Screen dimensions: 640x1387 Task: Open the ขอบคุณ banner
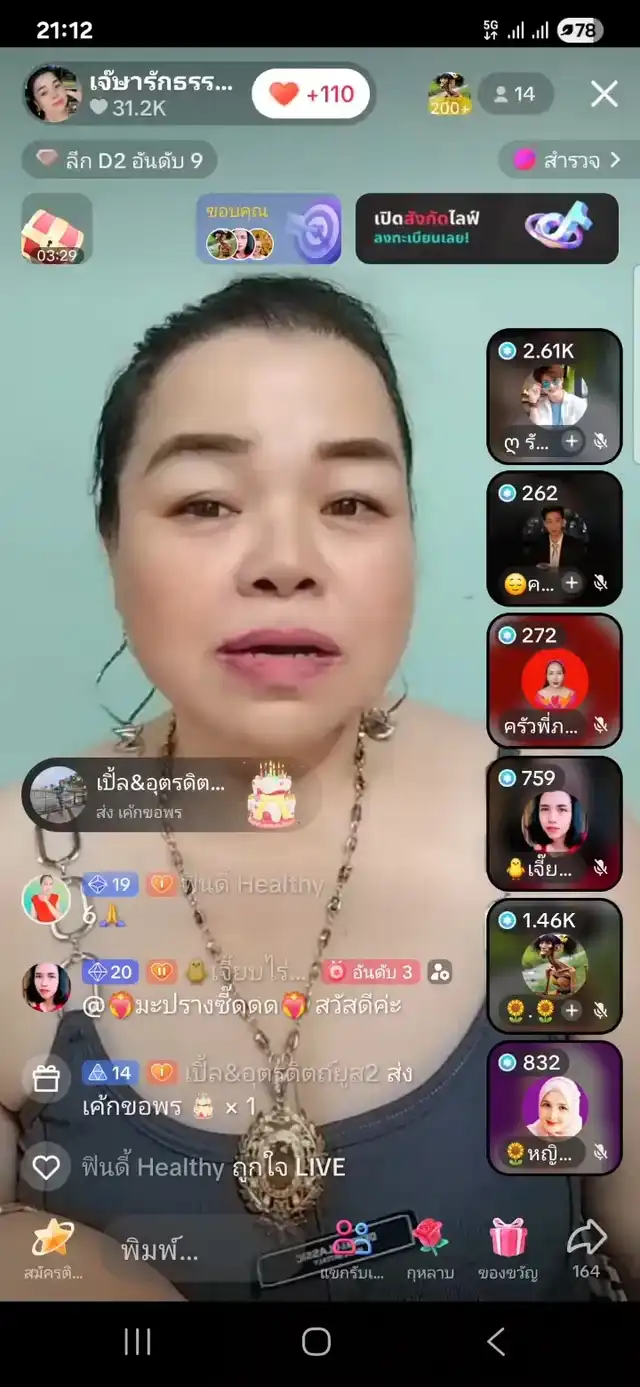[x=268, y=229]
